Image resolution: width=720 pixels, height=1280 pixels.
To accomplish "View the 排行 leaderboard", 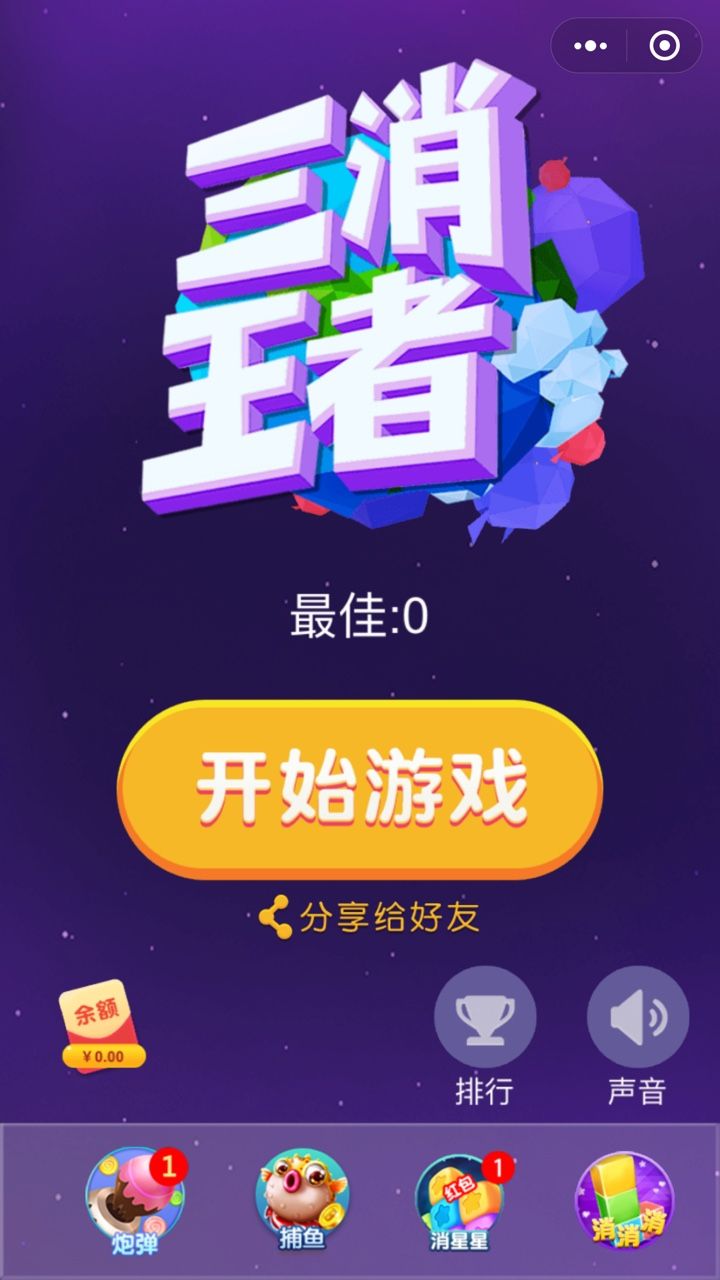I will click(485, 1018).
